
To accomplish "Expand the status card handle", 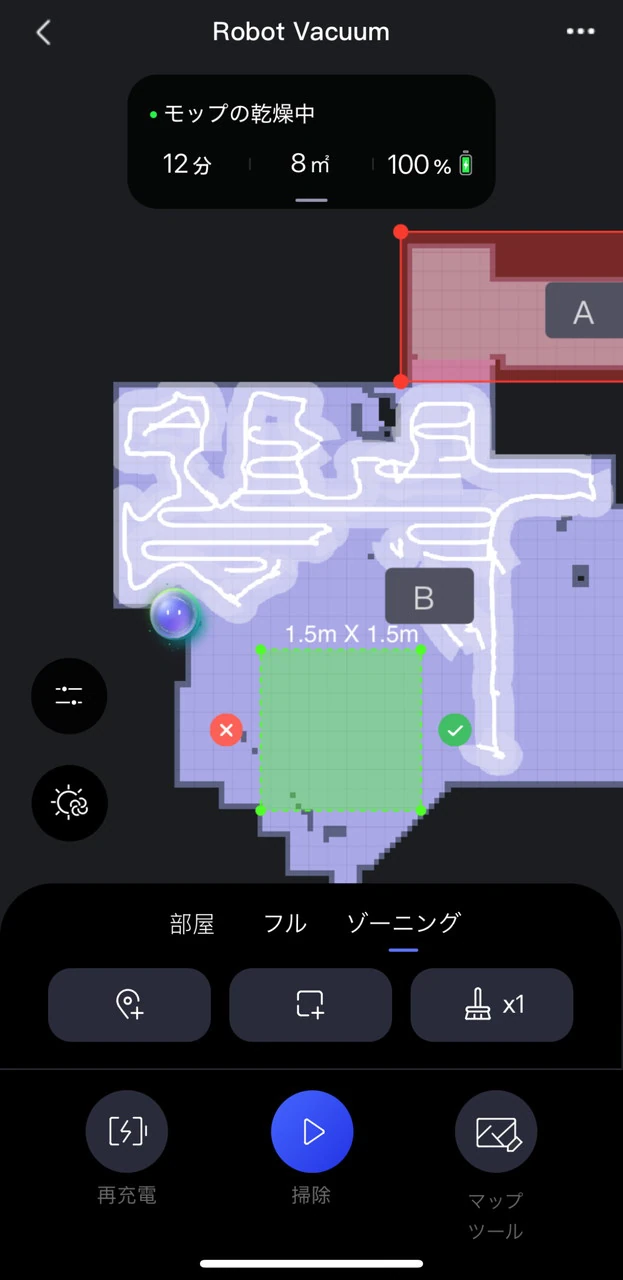I will [x=311, y=199].
